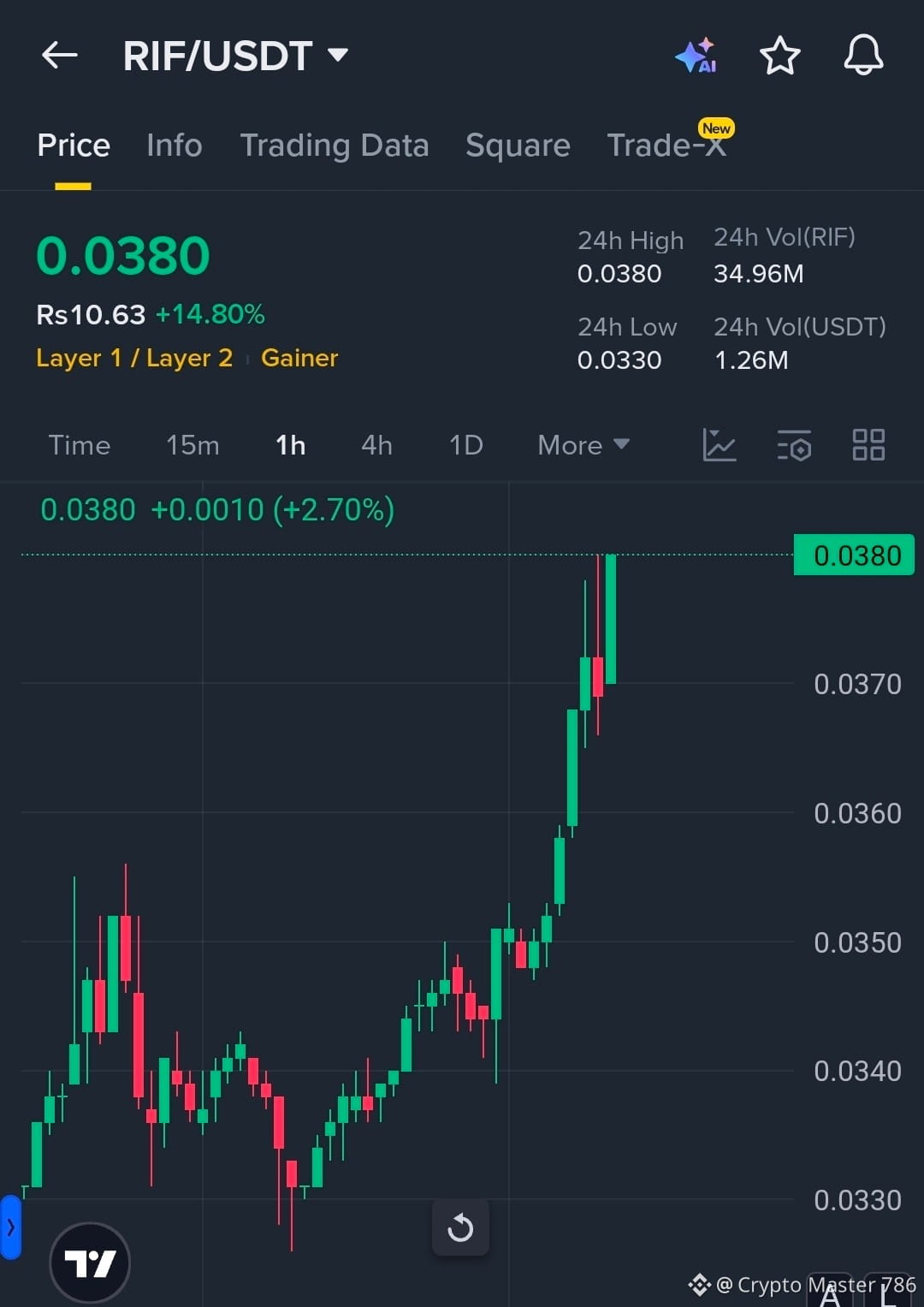The image size is (924, 1307).
Task: Open the order book panel icon
Action: pos(794,445)
